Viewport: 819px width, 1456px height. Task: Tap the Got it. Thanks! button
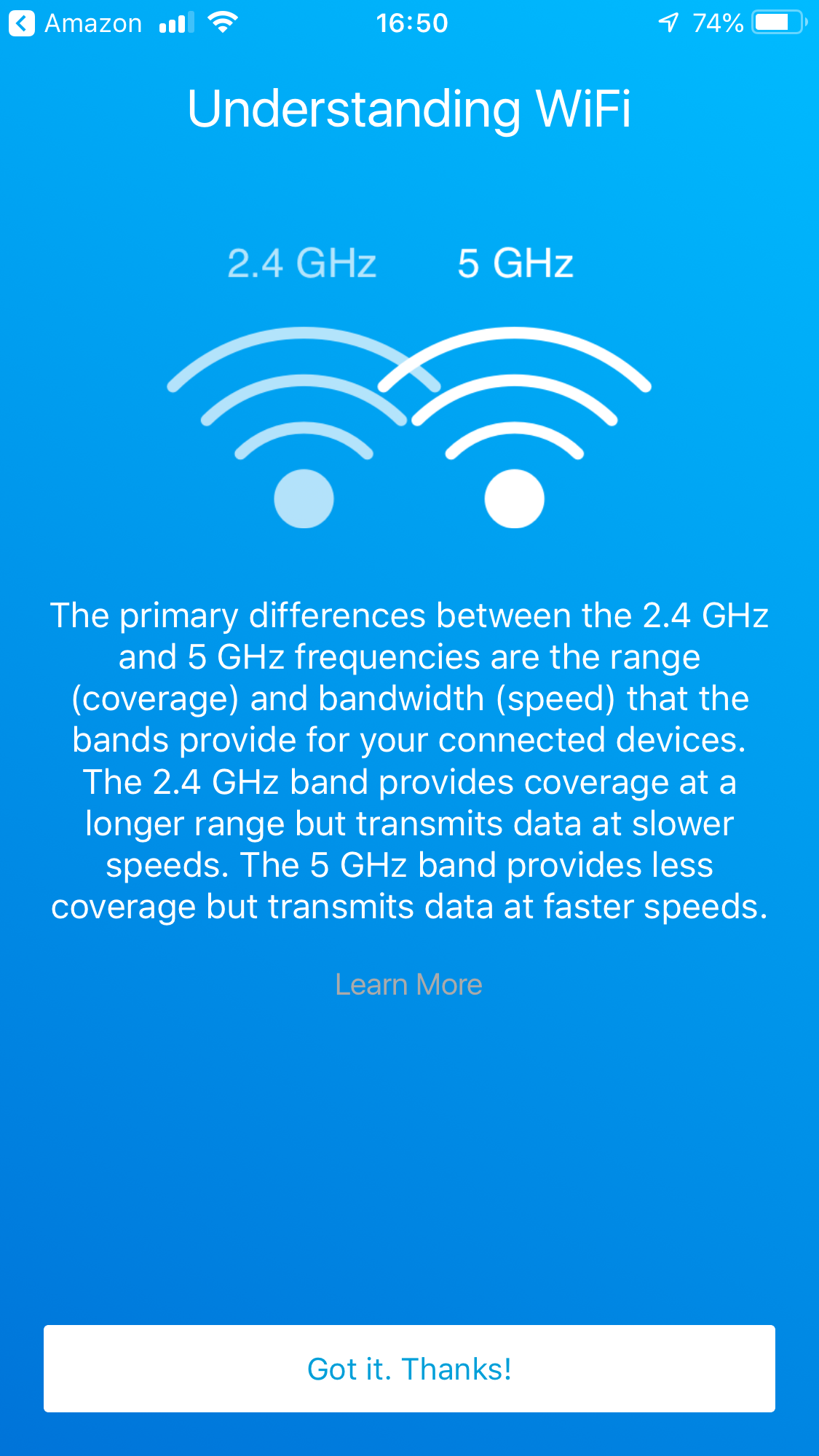point(409,1368)
